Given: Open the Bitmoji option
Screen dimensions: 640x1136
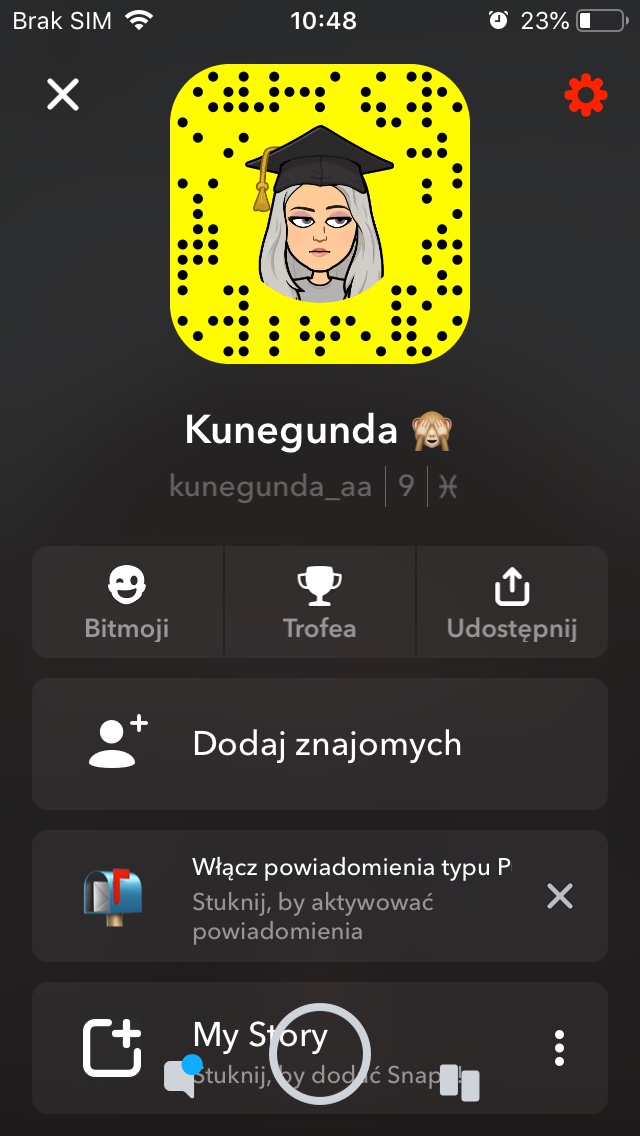Looking at the screenshot, I should pyautogui.click(x=127, y=602).
